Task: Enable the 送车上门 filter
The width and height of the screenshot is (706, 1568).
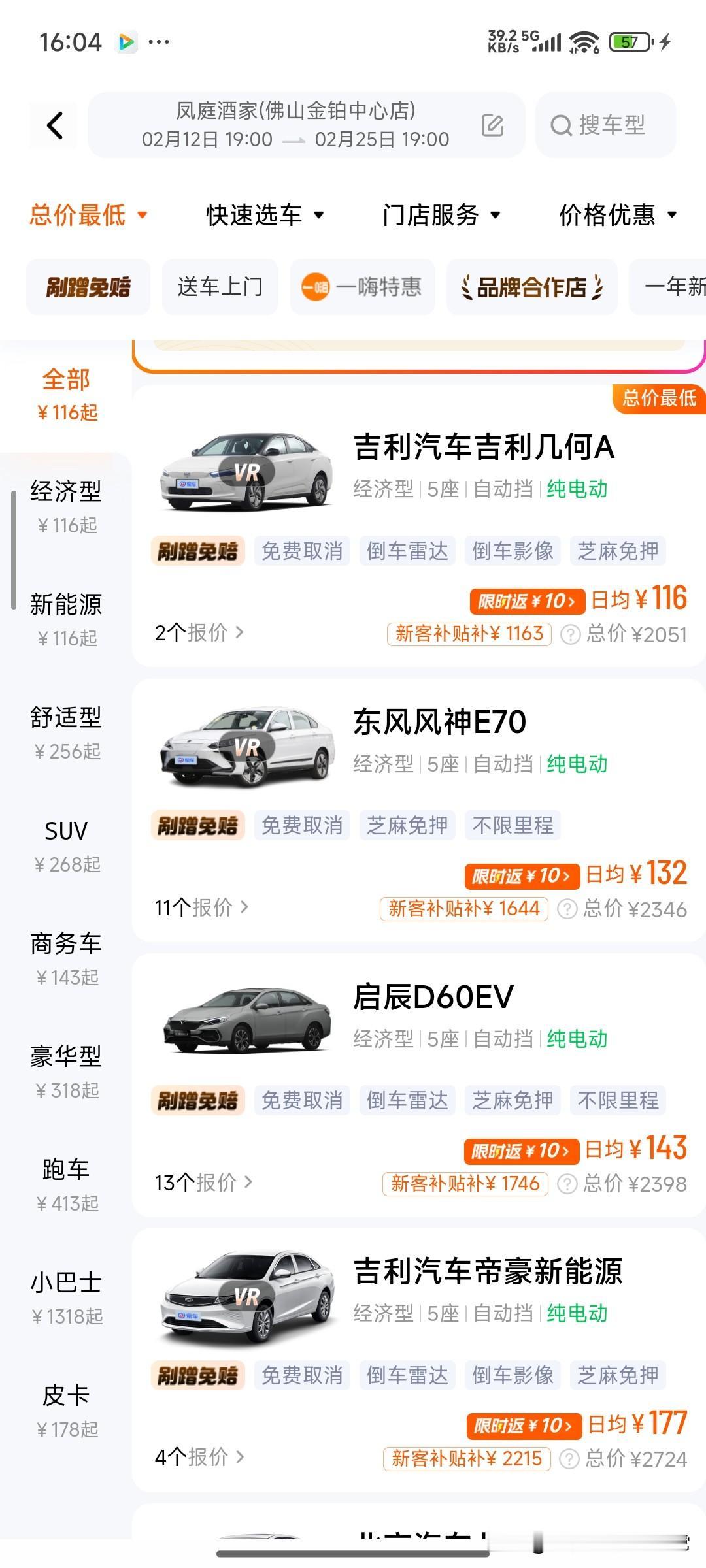Action: tap(220, 287)
